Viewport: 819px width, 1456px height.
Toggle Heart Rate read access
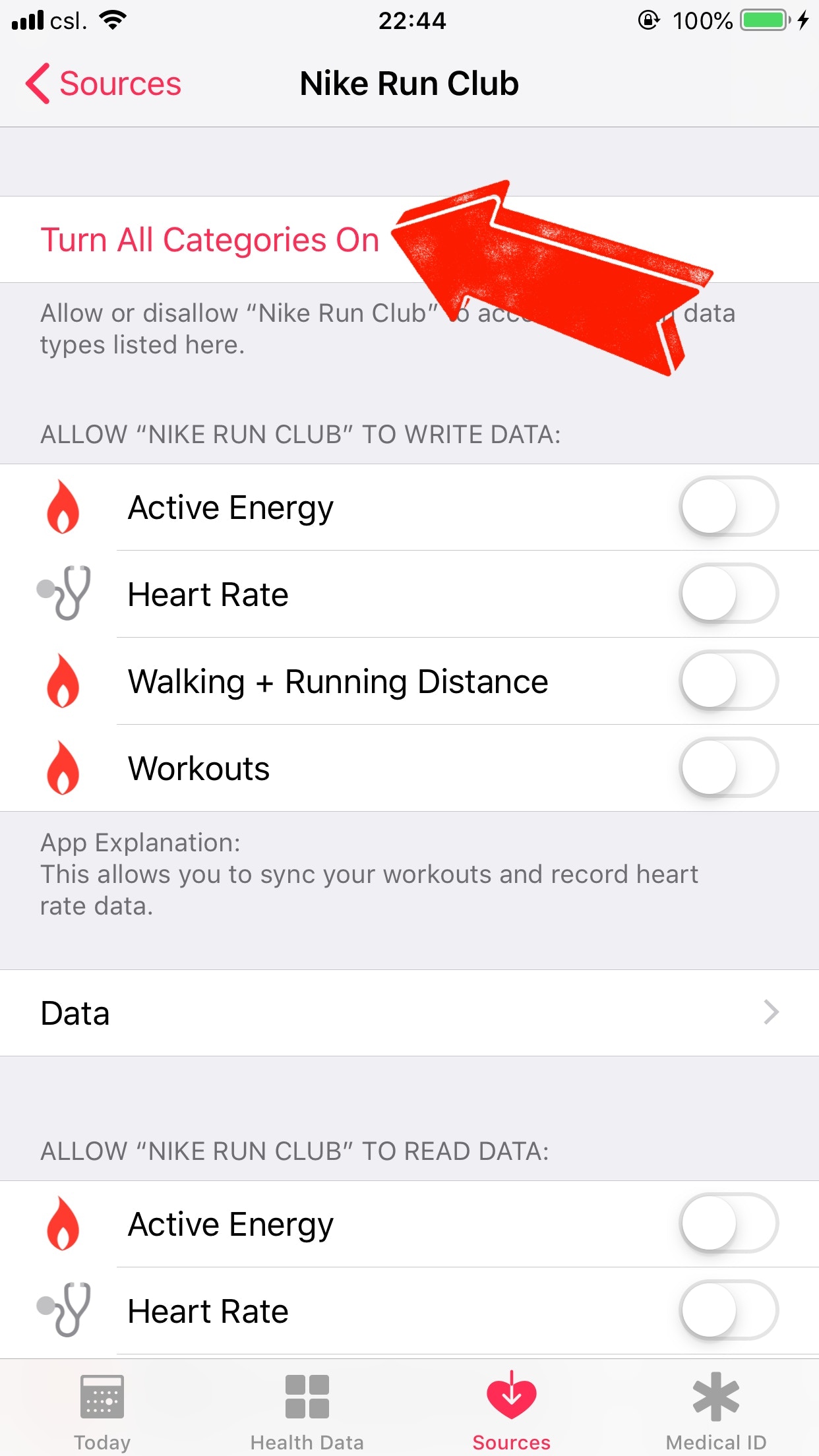point(728,1311)
